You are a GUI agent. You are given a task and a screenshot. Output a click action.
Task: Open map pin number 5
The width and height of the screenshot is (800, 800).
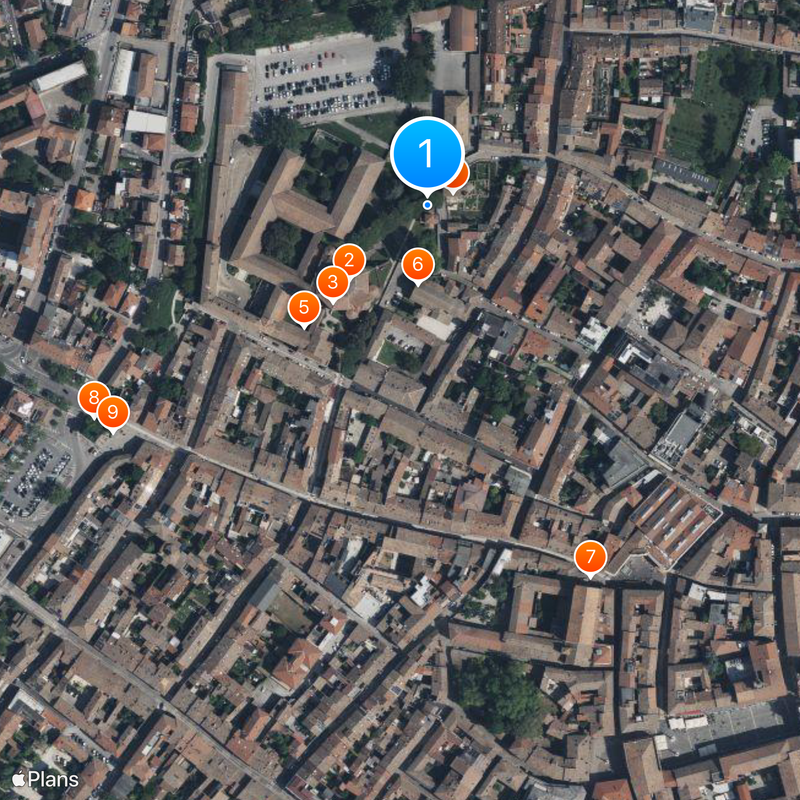pyautogui.click(x=304, y=307)
